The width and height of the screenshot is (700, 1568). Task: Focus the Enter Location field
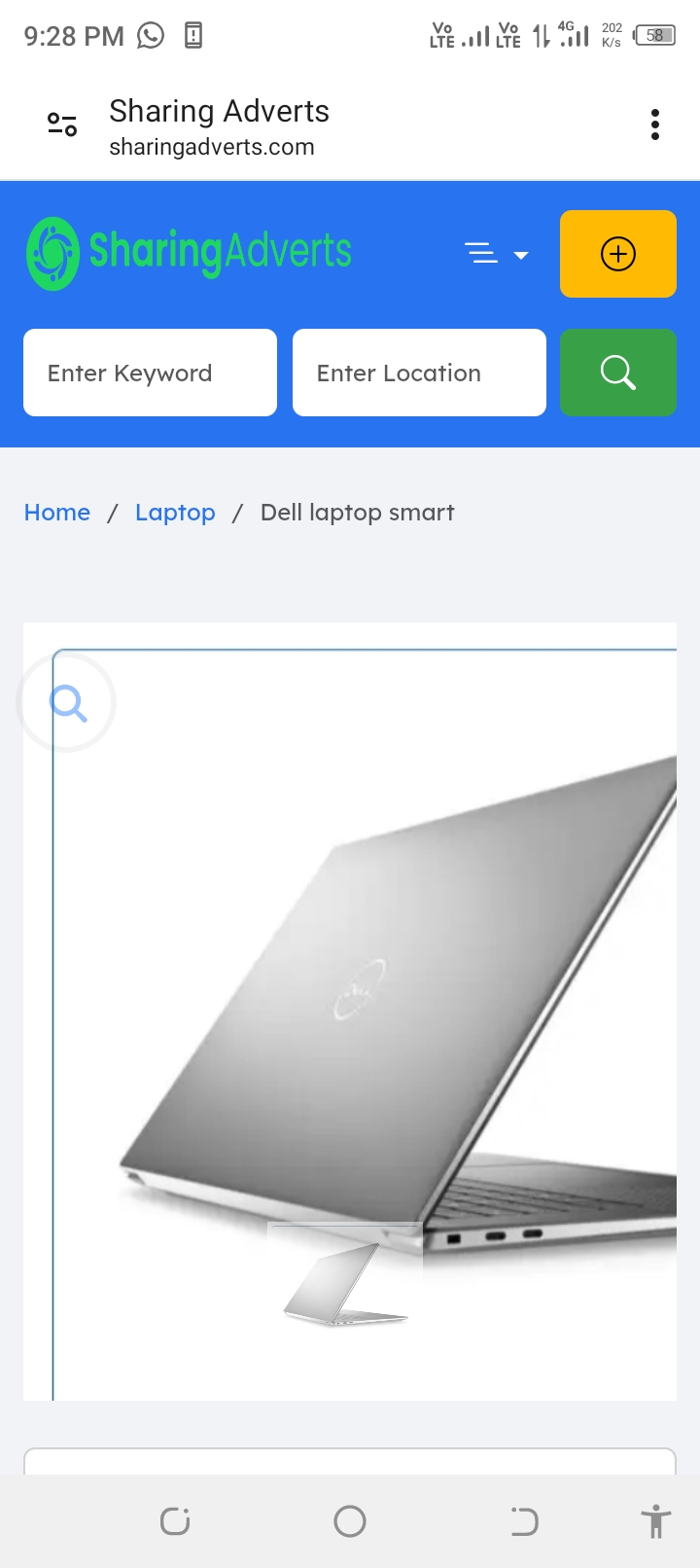419,373
